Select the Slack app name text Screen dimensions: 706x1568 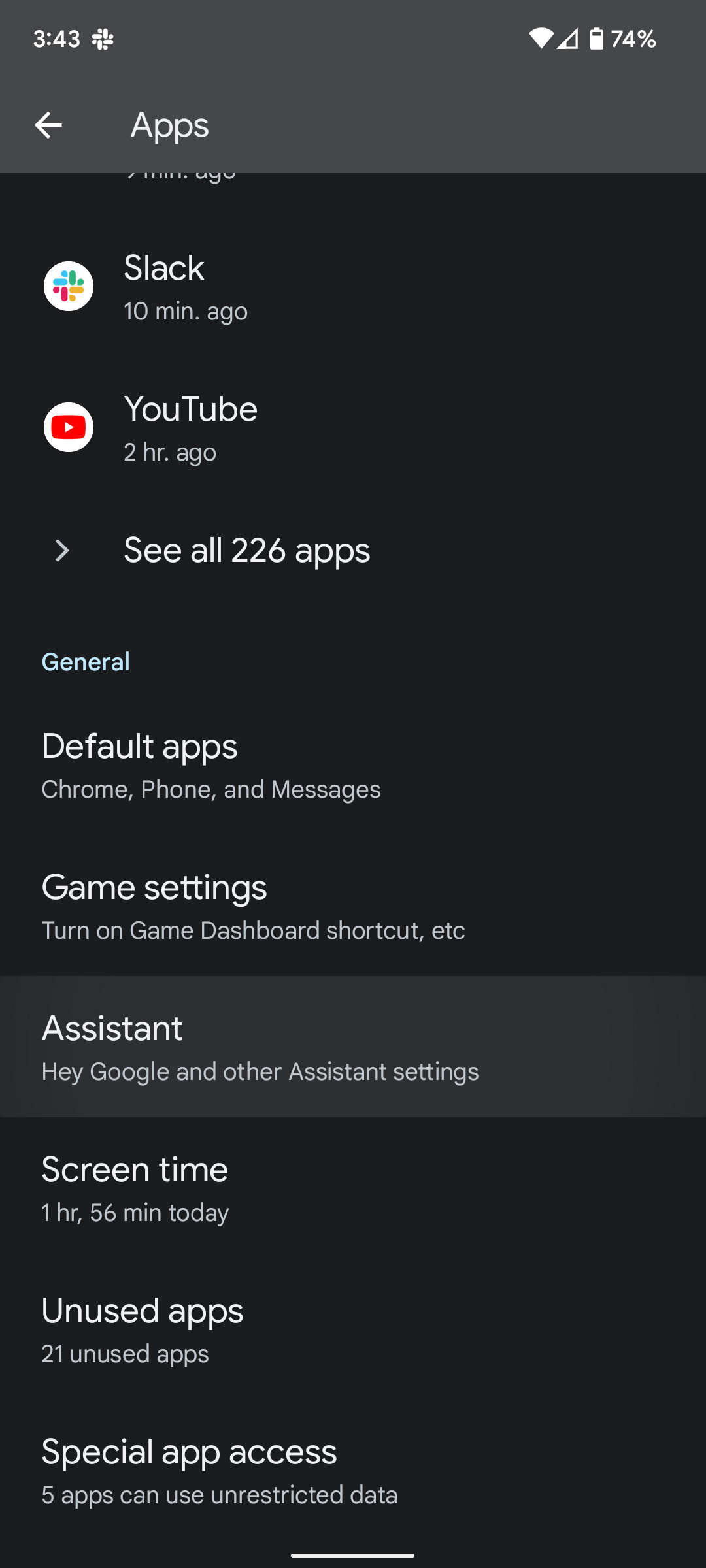[163, 268]
